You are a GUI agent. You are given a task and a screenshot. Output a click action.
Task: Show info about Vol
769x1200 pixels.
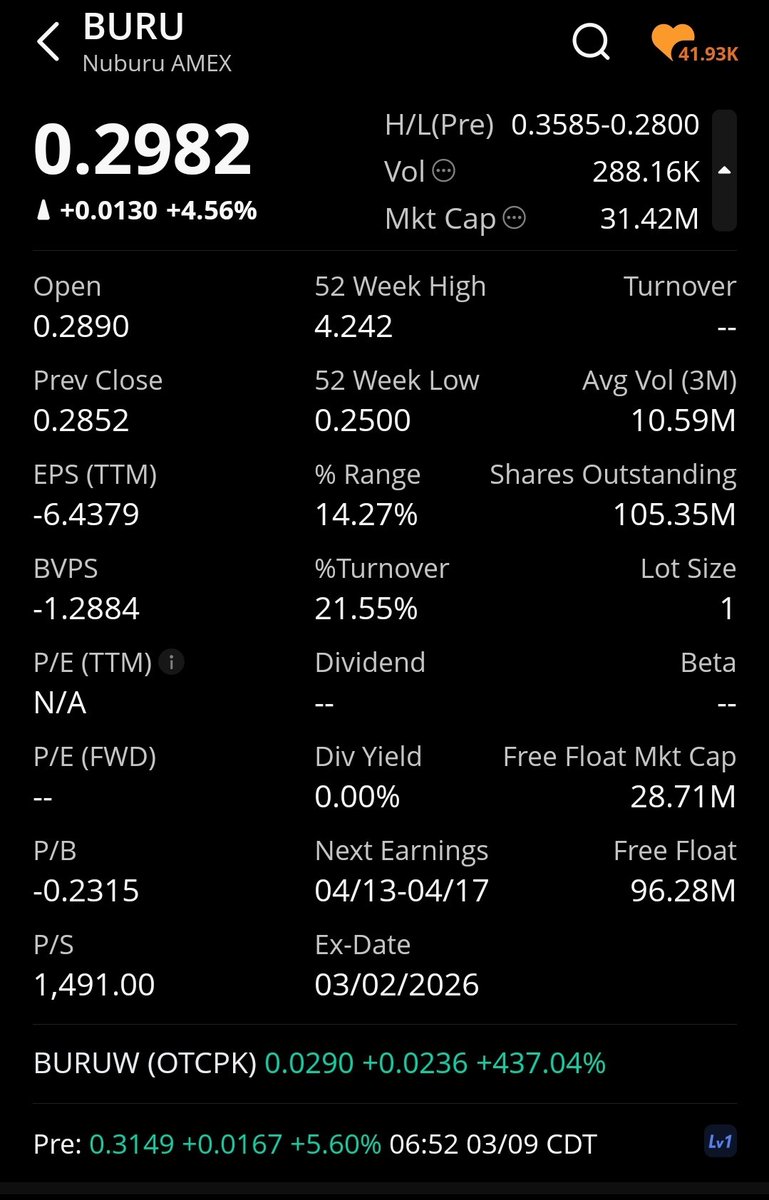tap(445, 172)
